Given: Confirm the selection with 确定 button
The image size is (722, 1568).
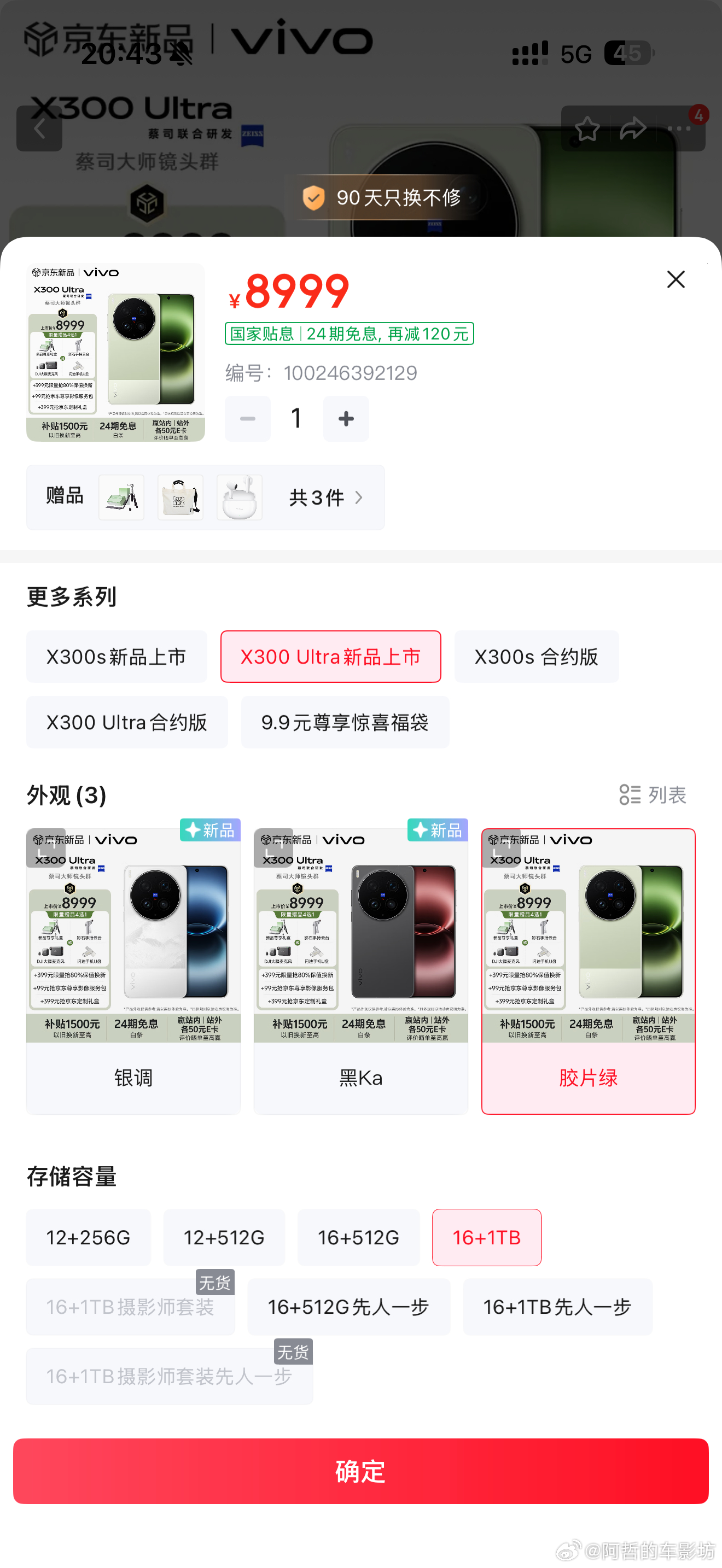Looking at the screenshot, I should (360, 1472).
